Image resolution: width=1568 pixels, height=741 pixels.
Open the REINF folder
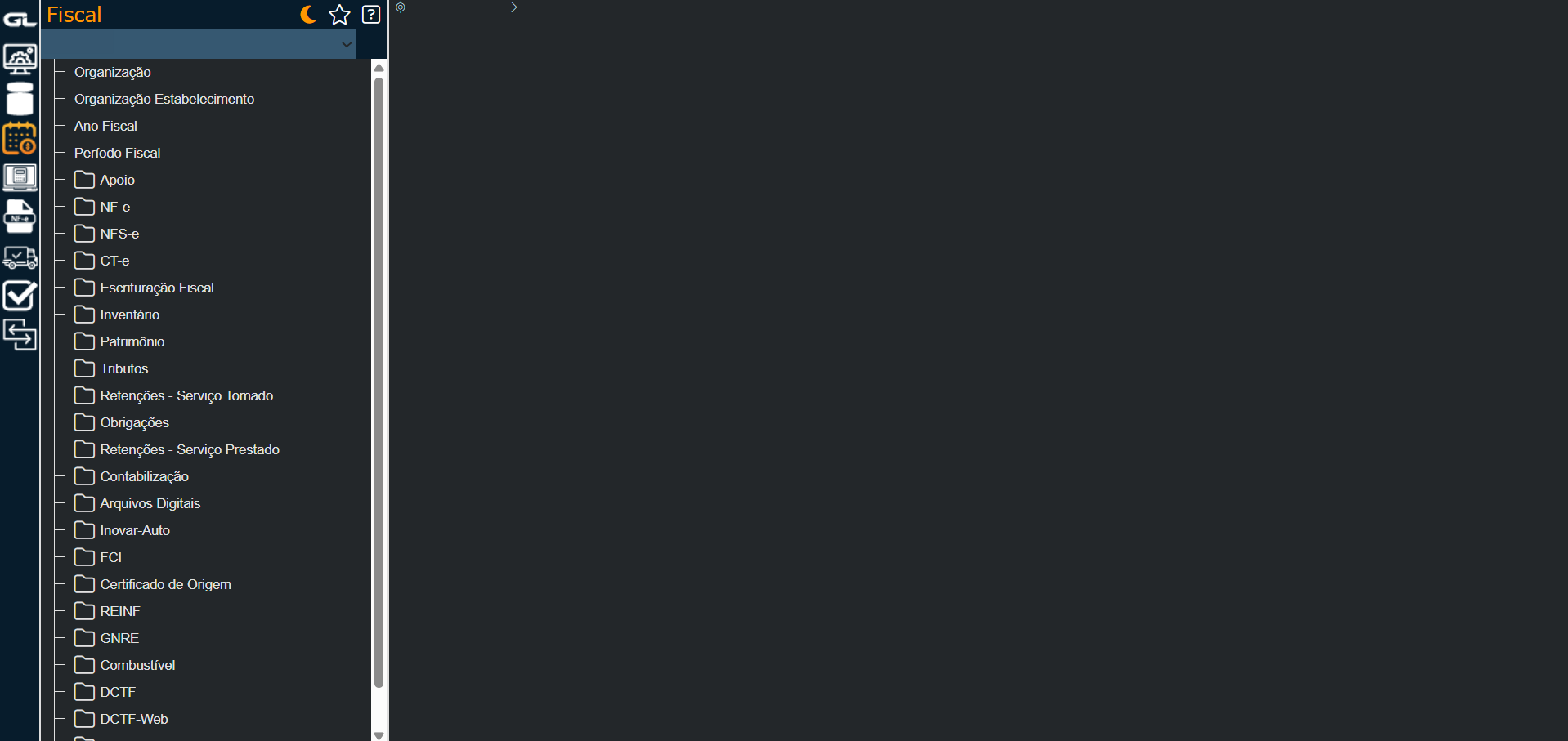[119, 611]
